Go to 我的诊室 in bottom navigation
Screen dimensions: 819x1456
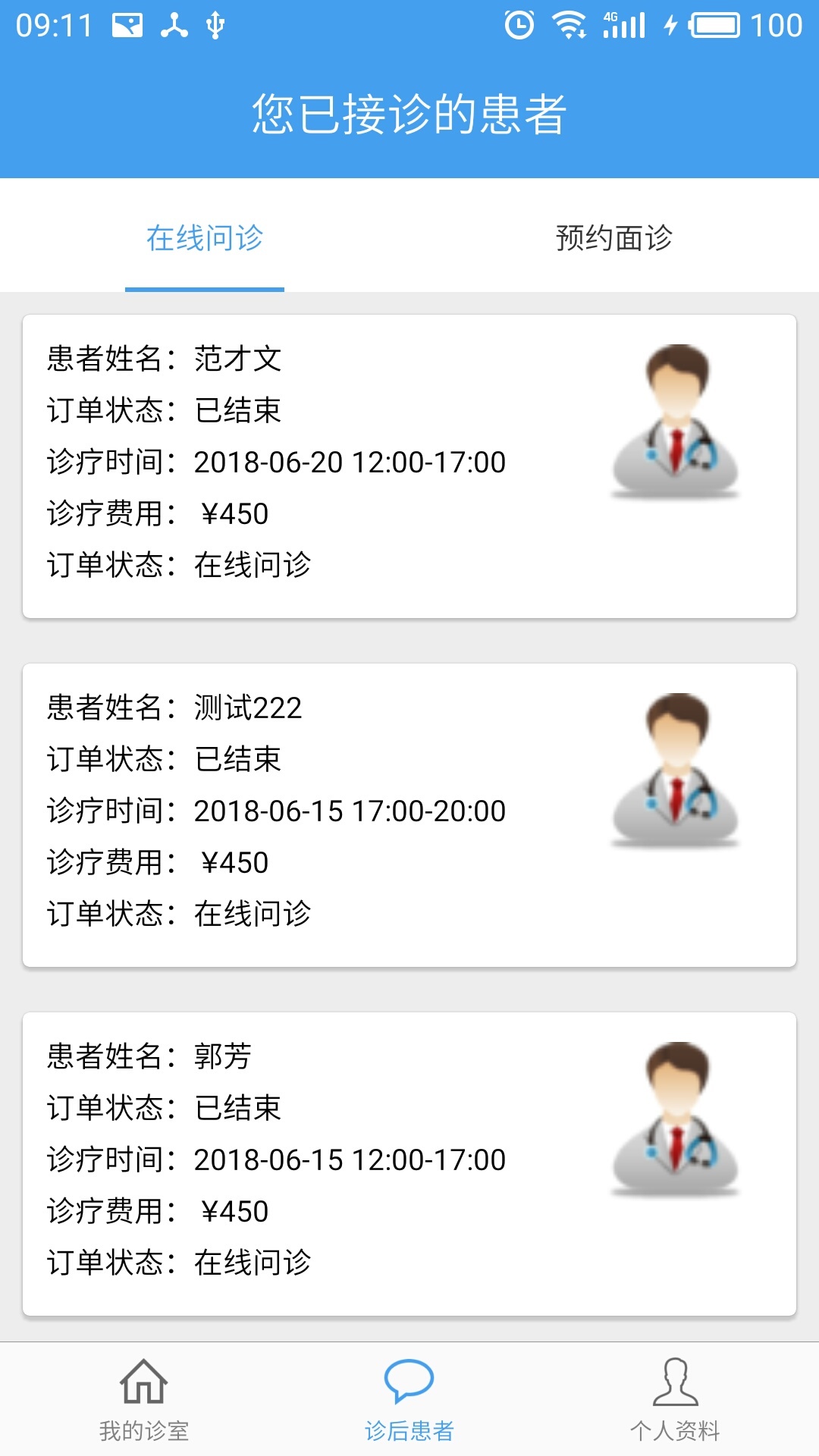click(x=144, y=1400)
